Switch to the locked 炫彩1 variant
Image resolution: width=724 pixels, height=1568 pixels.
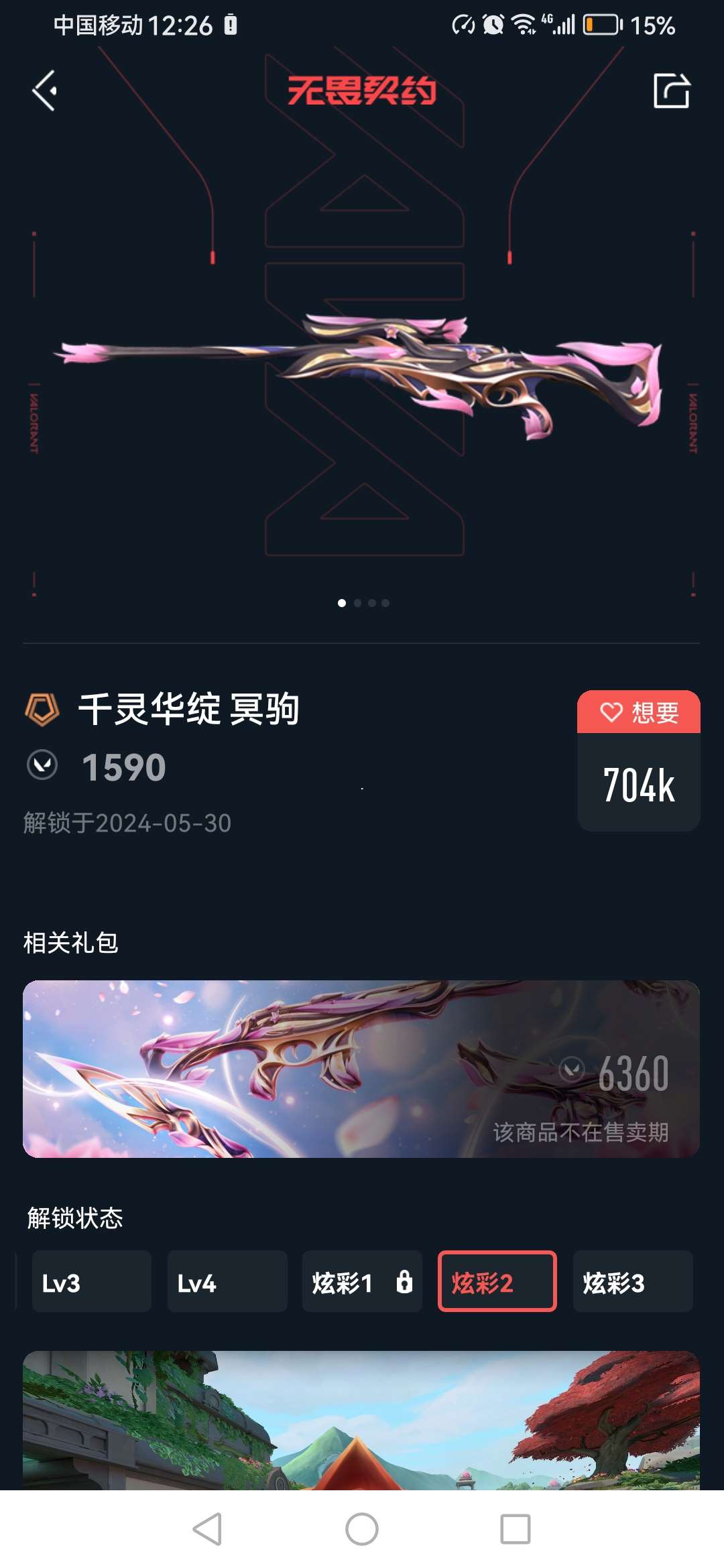(x=362, y=1281)
